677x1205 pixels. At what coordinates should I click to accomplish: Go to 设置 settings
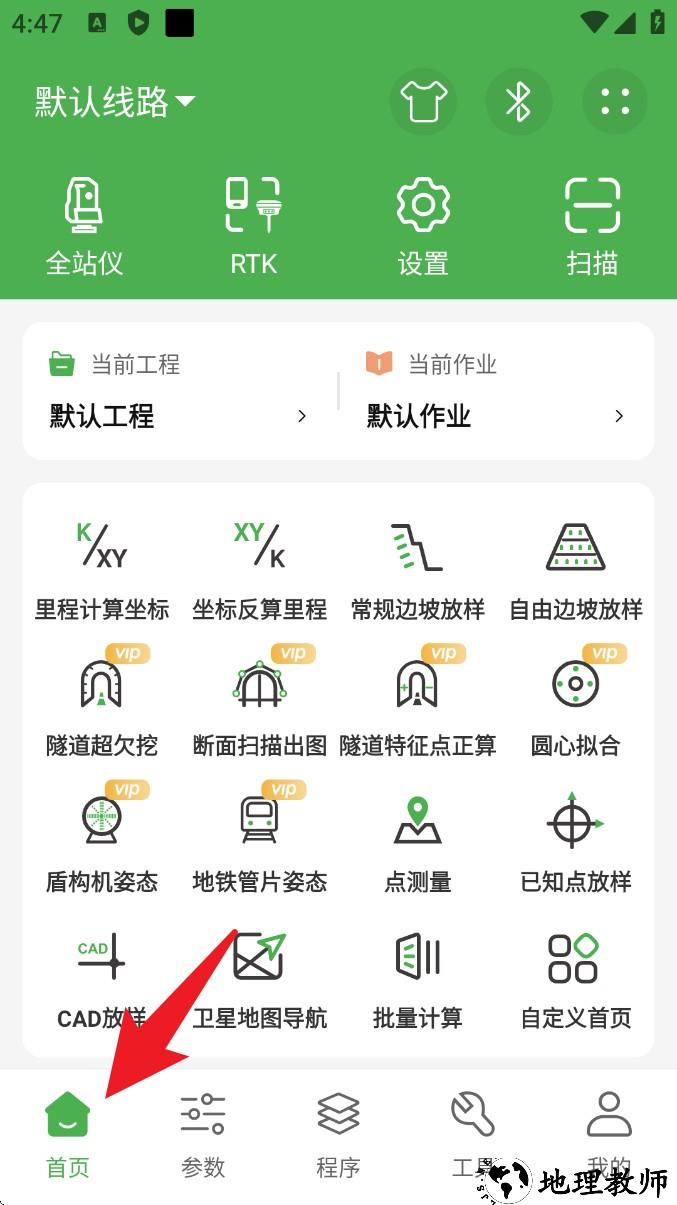click(423, 226)
